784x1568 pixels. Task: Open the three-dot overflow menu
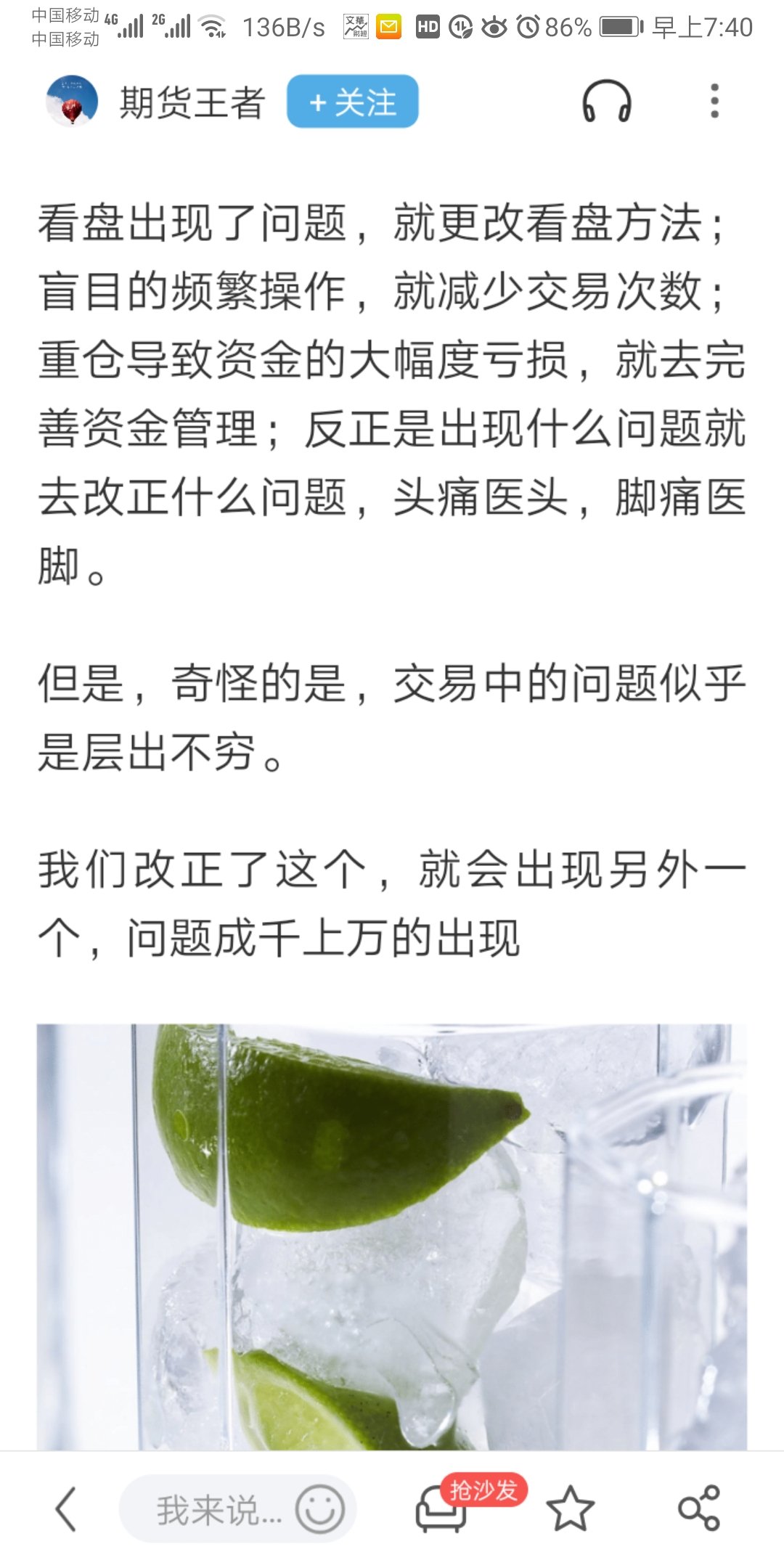pyautogui.click(x=714, y=102)
